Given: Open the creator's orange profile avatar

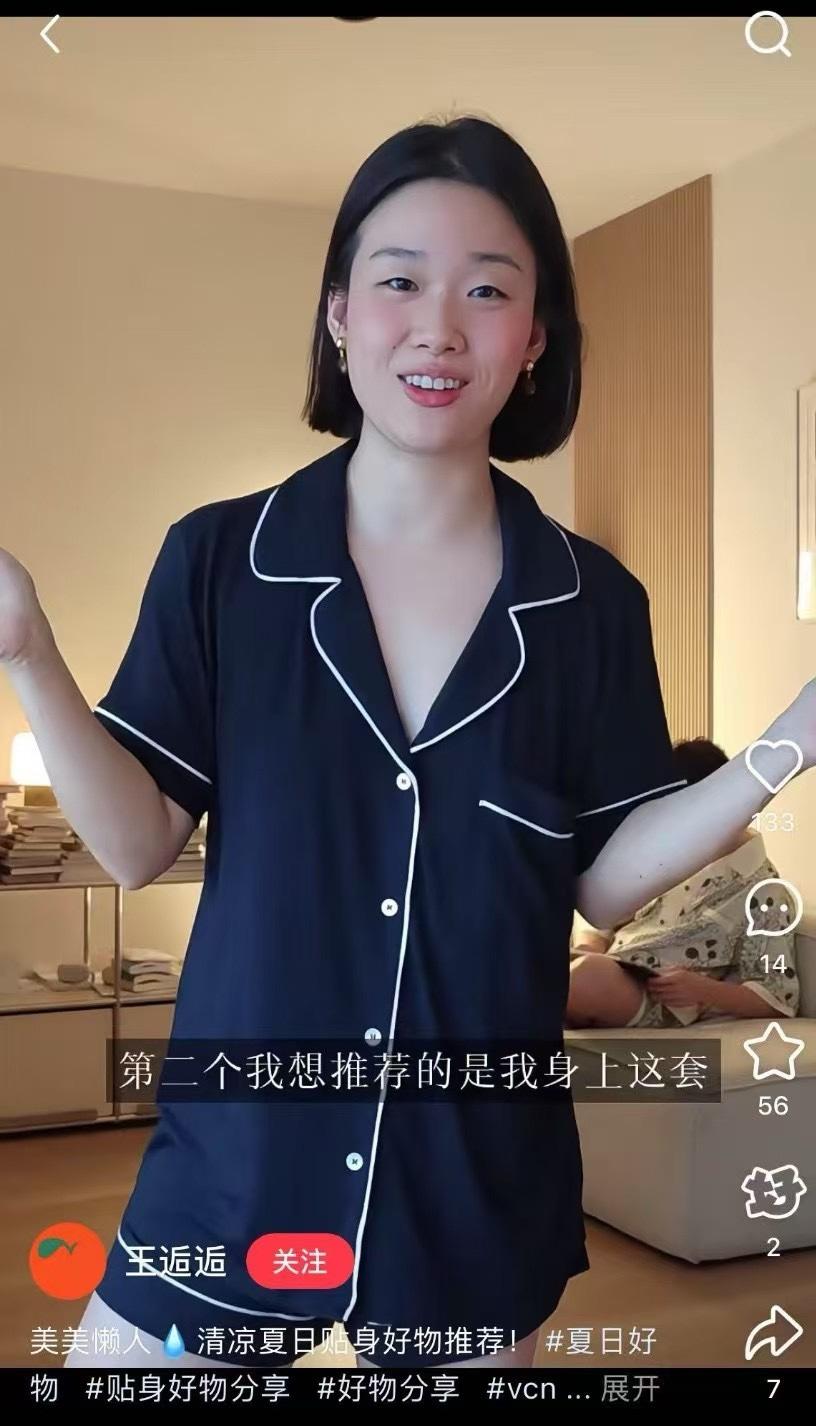Looking at the screenshot, I should tap(67, 1261).
